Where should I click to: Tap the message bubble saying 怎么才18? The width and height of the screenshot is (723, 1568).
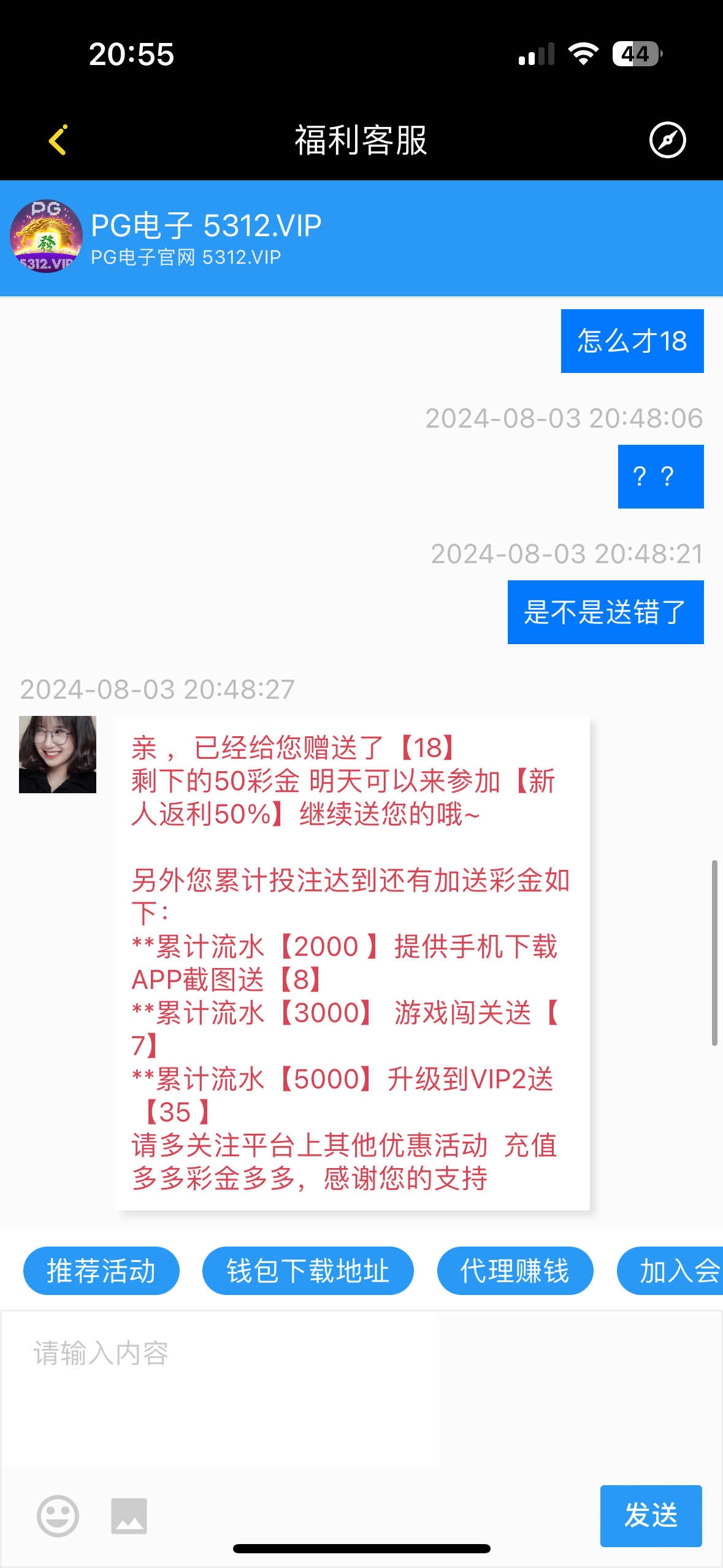coord(632,342)
